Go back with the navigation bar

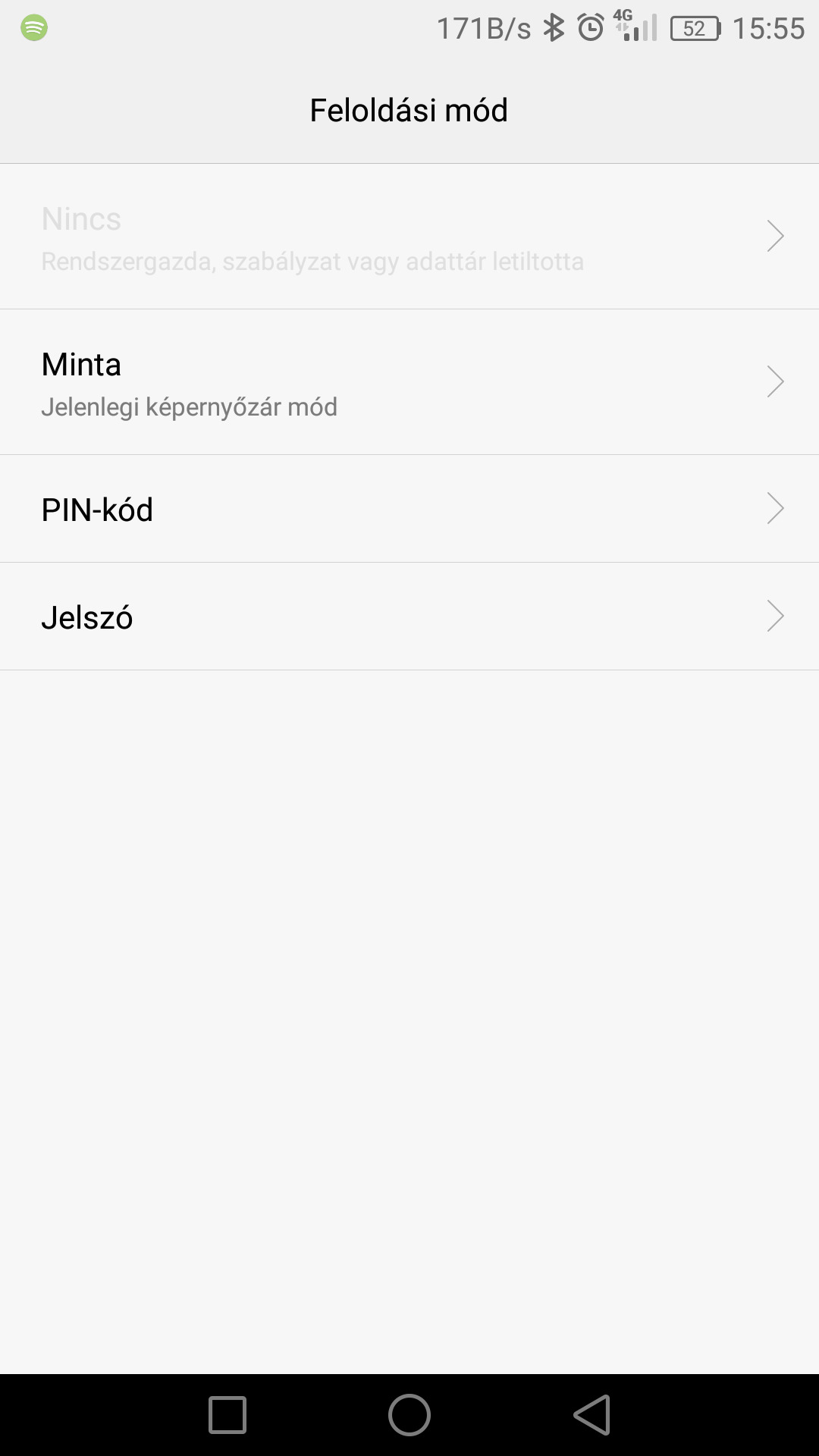(591, 1415)
